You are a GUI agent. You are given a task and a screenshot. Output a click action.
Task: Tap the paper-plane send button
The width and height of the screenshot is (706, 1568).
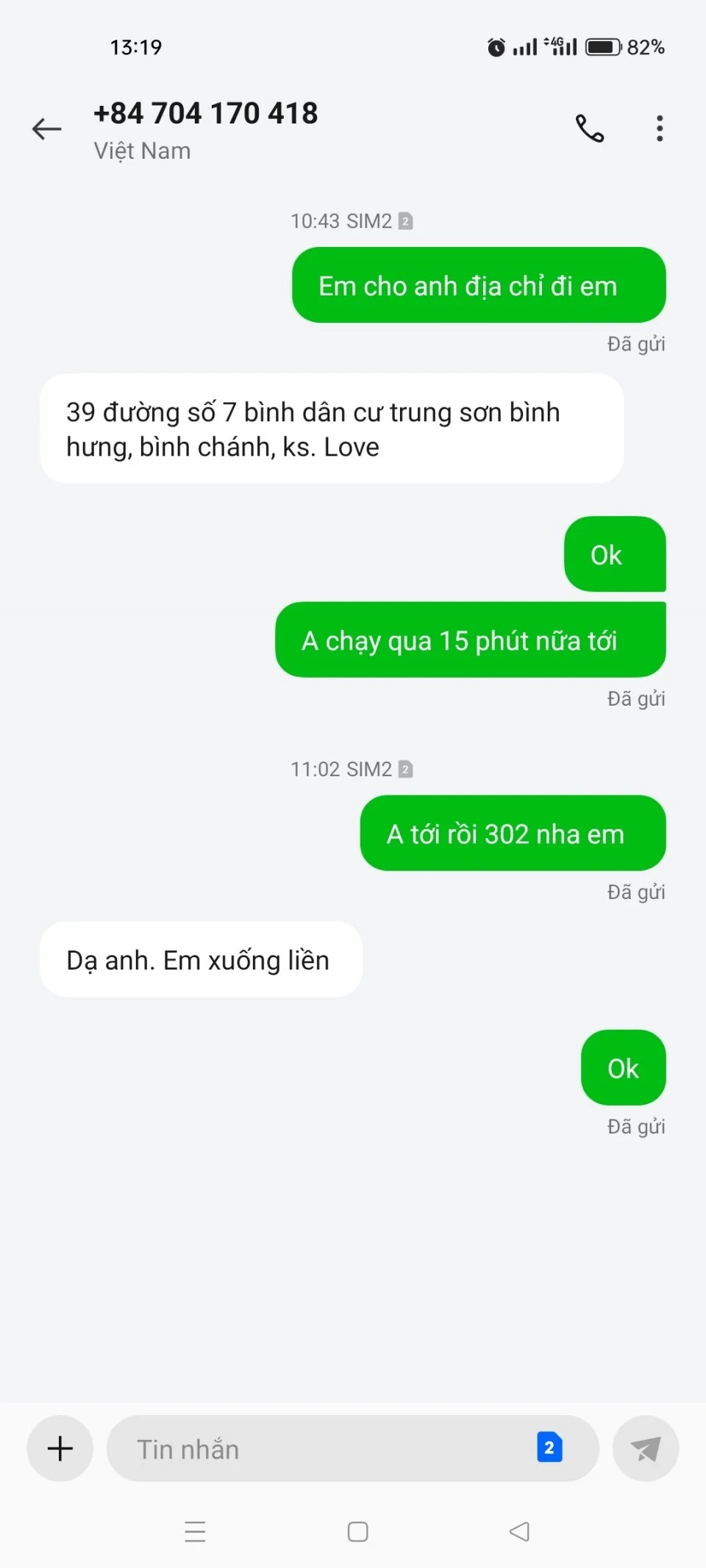tap(646, 1448)
